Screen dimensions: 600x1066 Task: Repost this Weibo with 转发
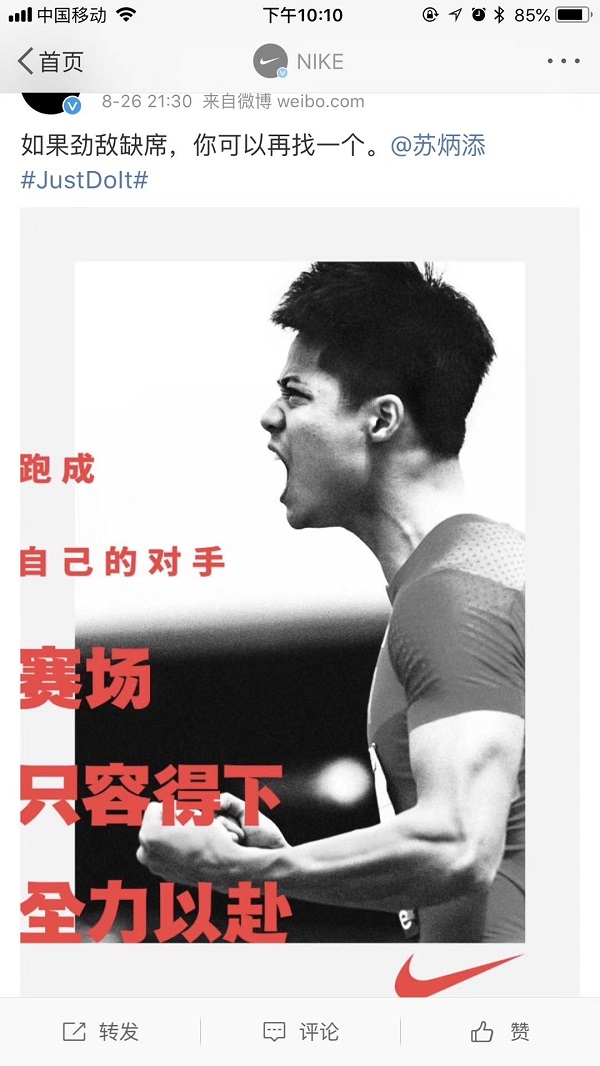point(100,1031)
